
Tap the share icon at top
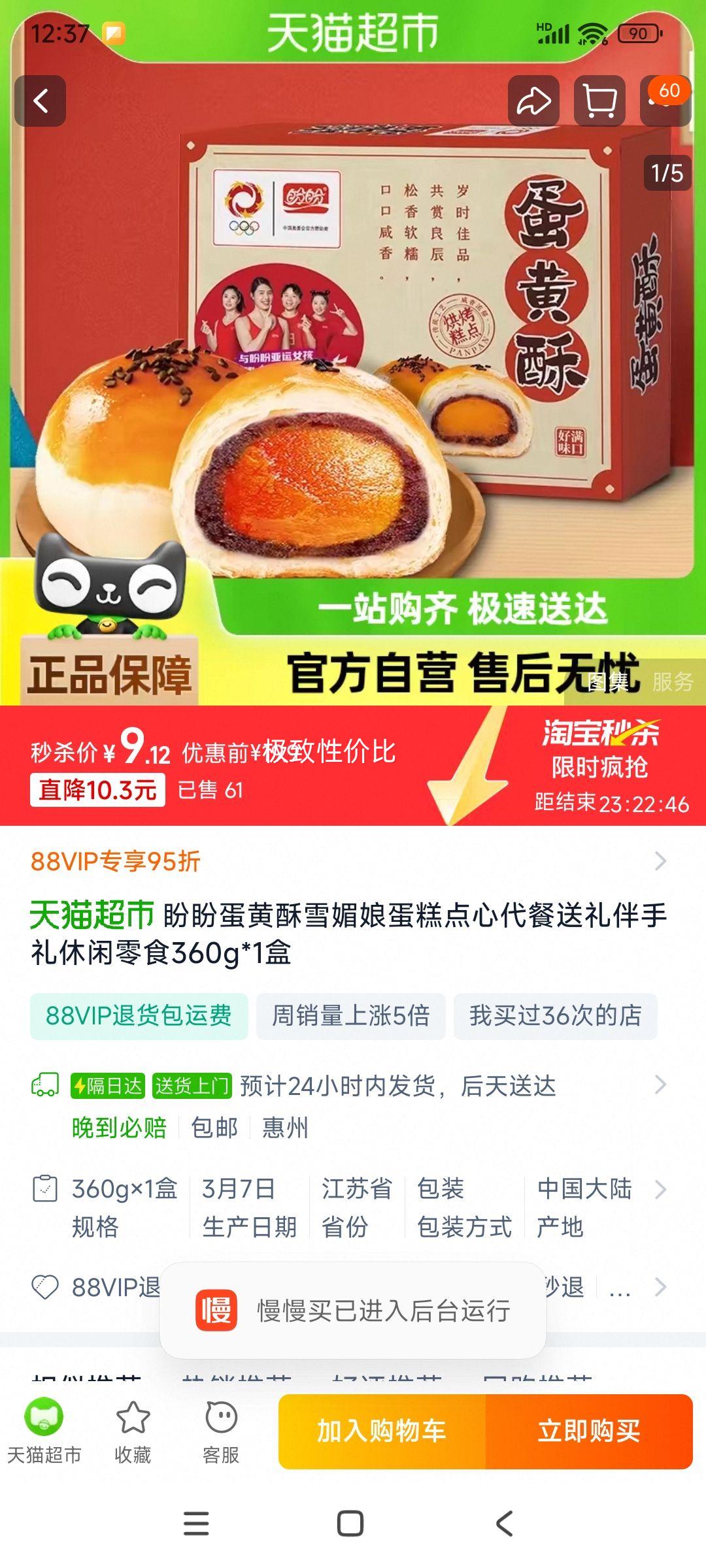[533, 101]
